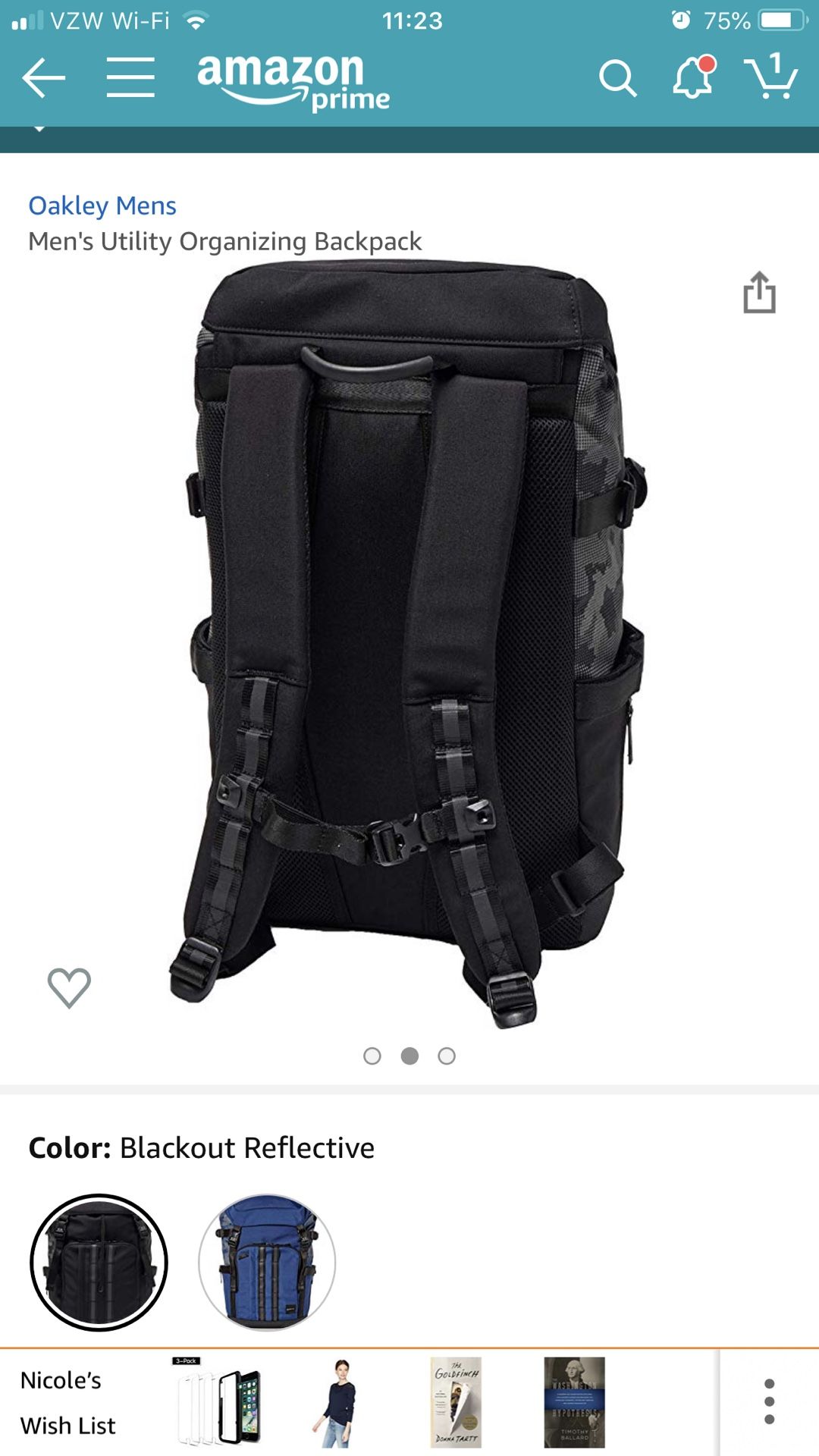Open the hamburger menu
This screenshot has height=1456, width=819.
[130, 77]
